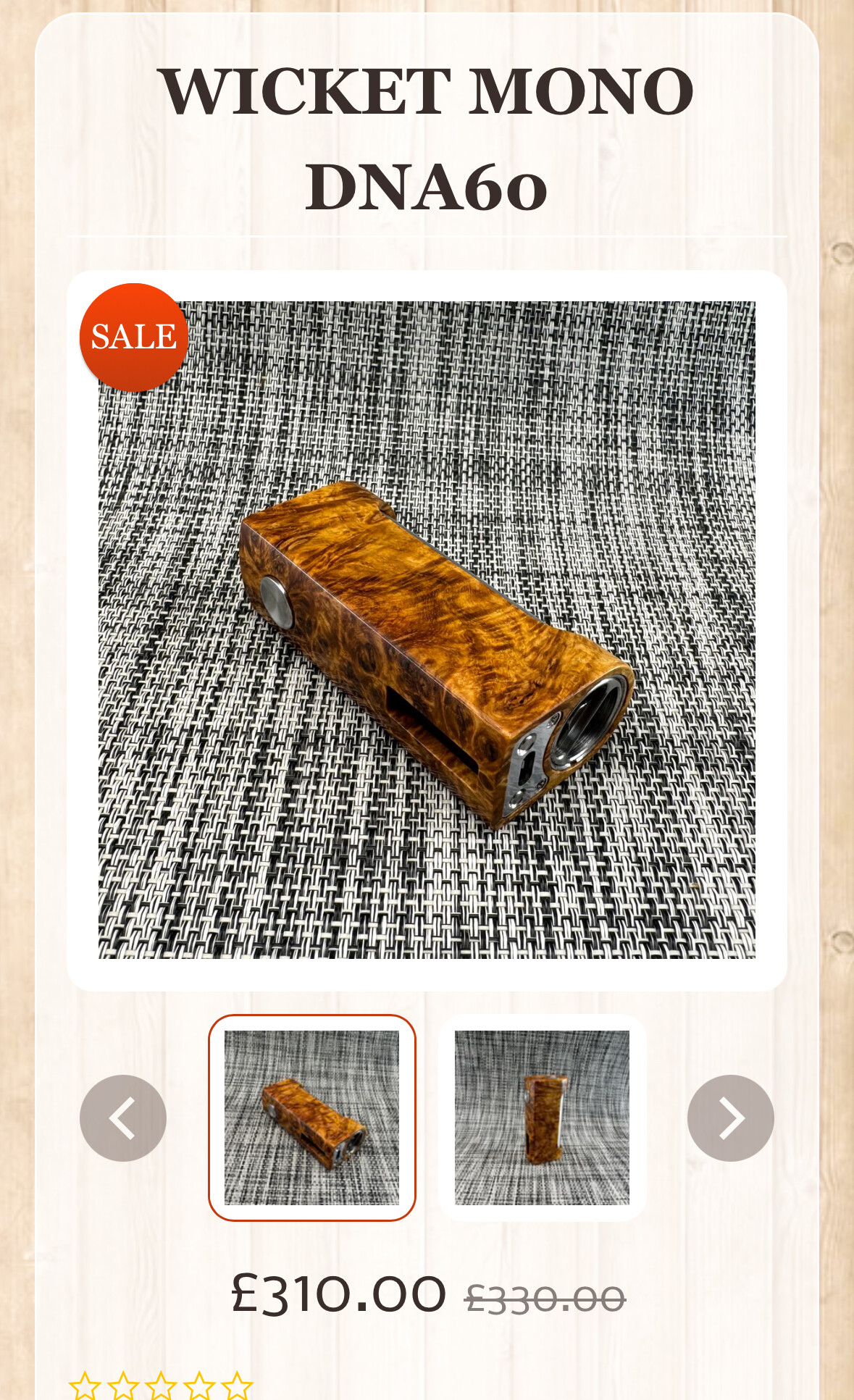854x1400 pixels.
Task: Select the first thumbnail of the mod lying down
Action: tap(312, 1118)
